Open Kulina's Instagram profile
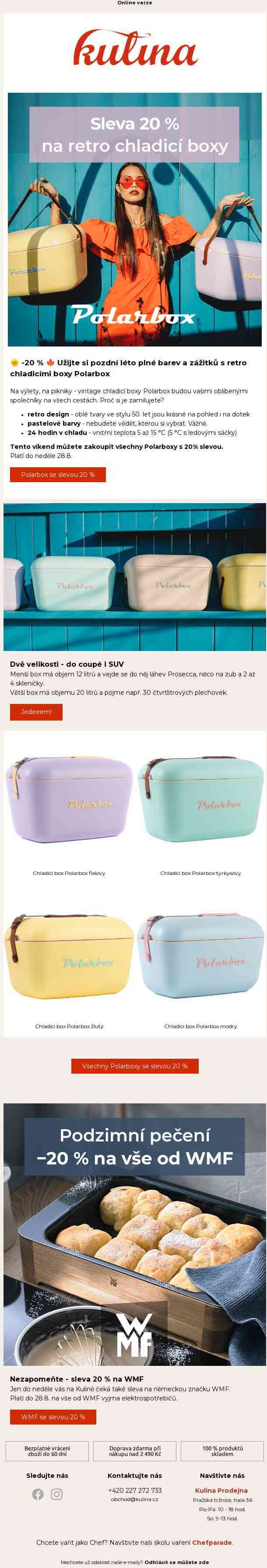Viewport: 267px width, 1568px height. (57, 1494)
